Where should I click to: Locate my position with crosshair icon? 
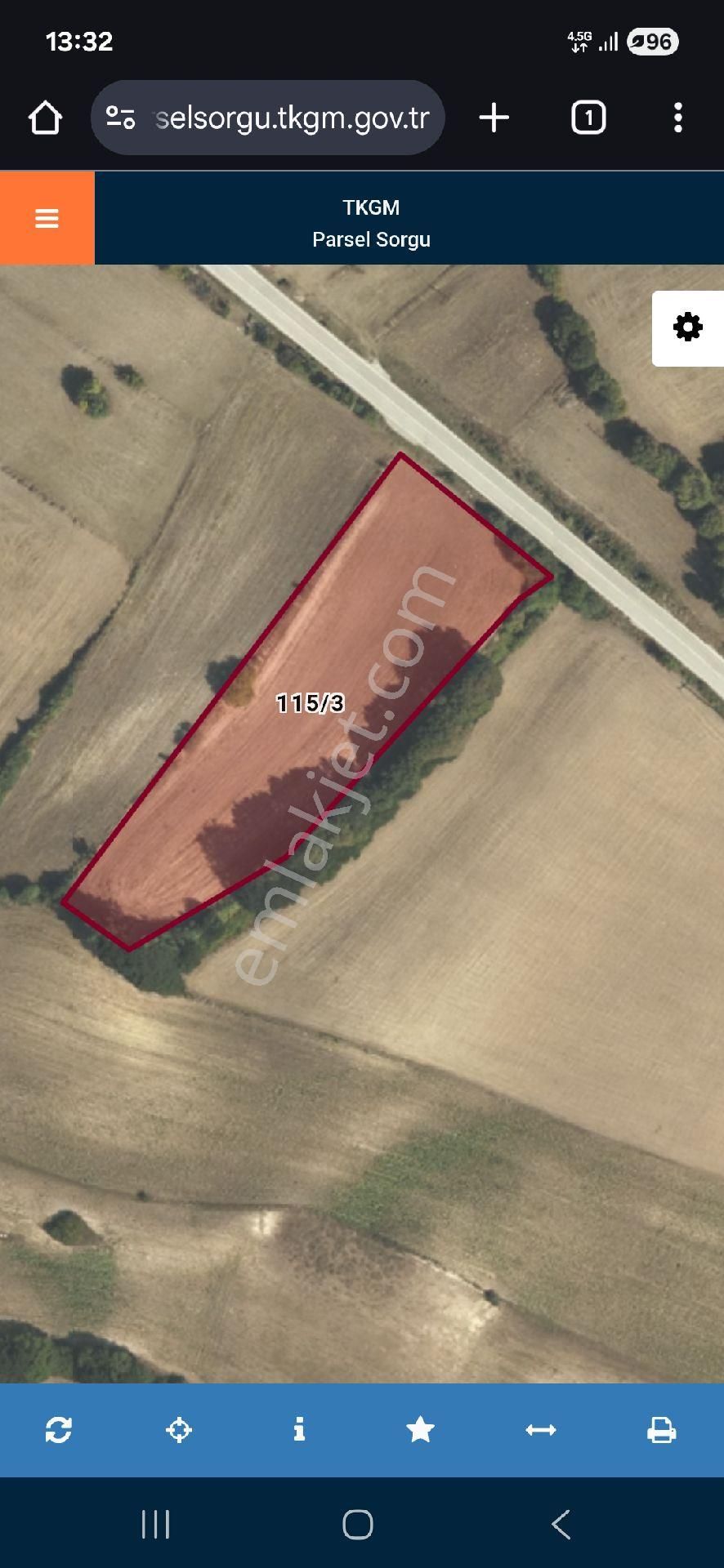(179, 1430)
